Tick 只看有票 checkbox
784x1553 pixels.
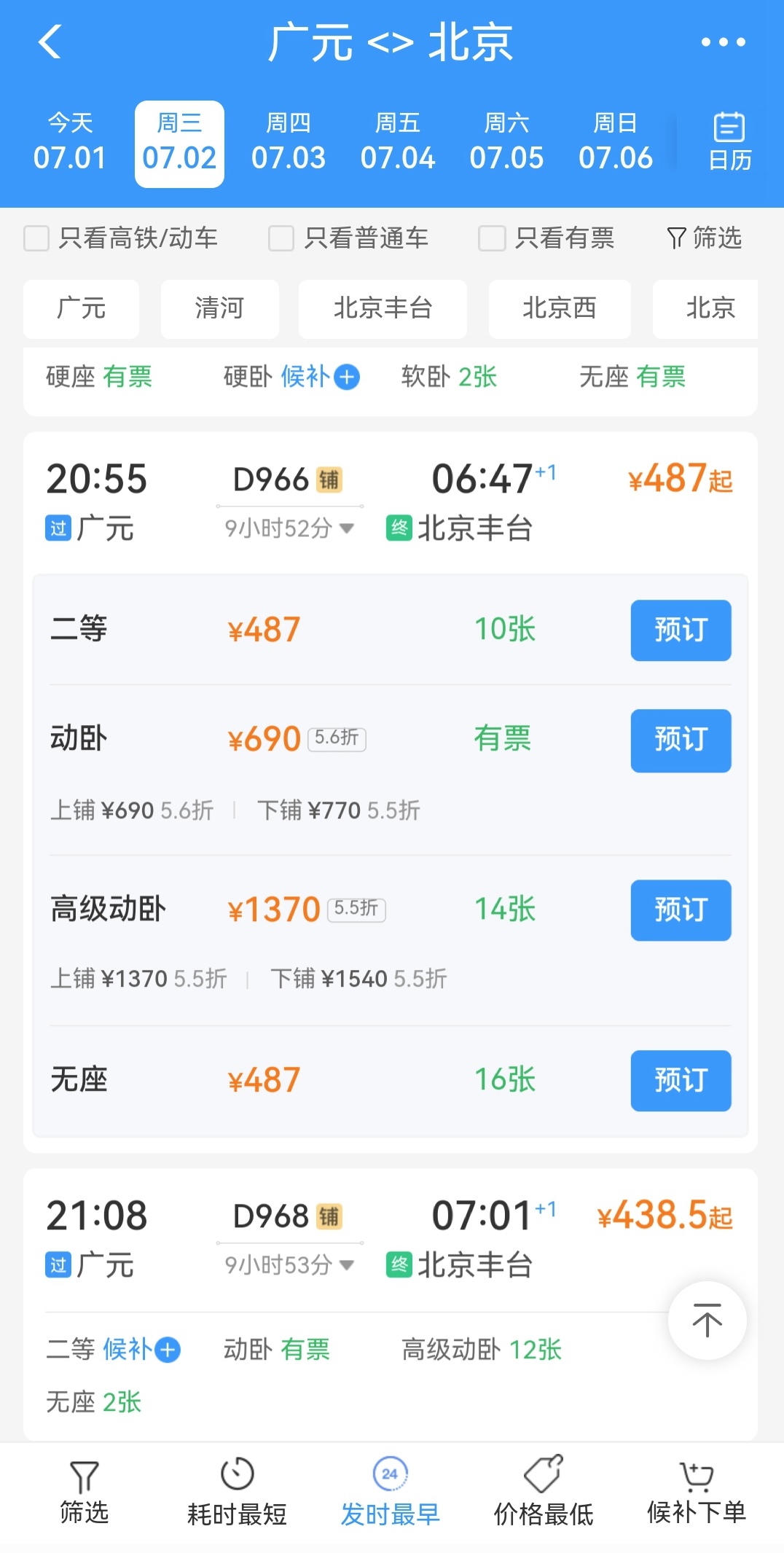pos(492,238)
